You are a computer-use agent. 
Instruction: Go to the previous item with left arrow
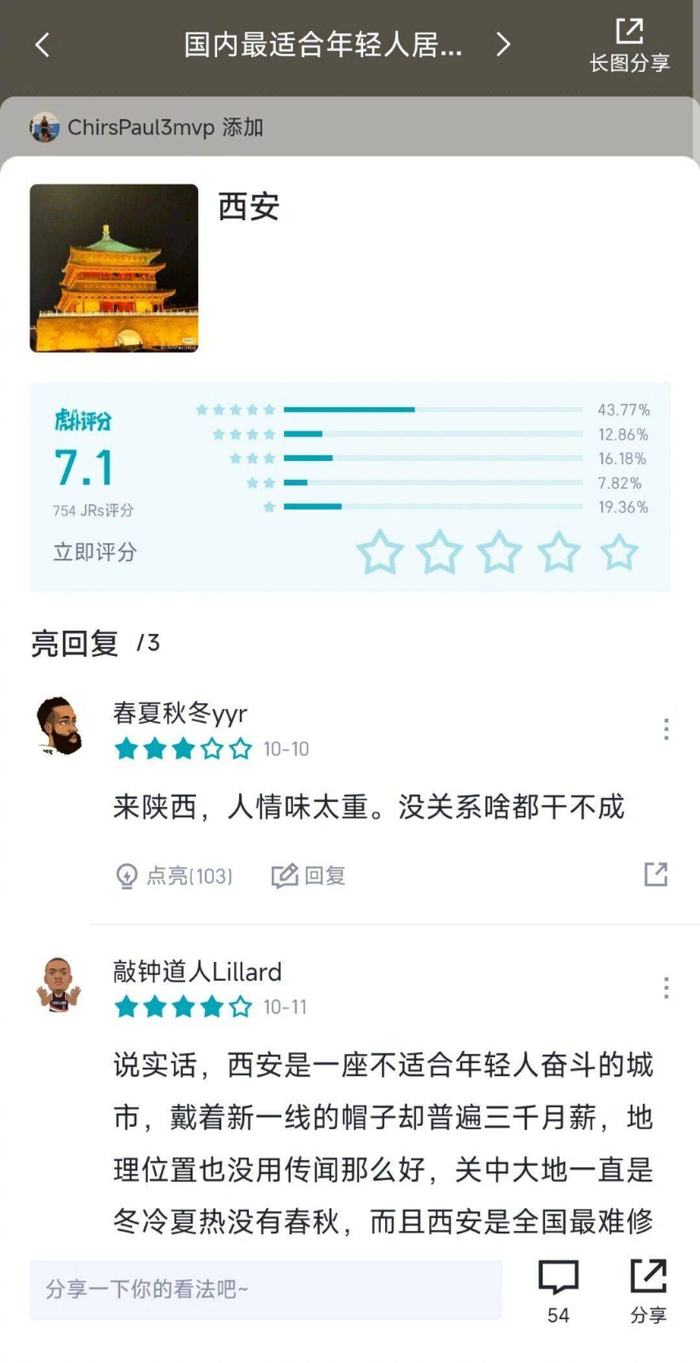click(42, 45)
